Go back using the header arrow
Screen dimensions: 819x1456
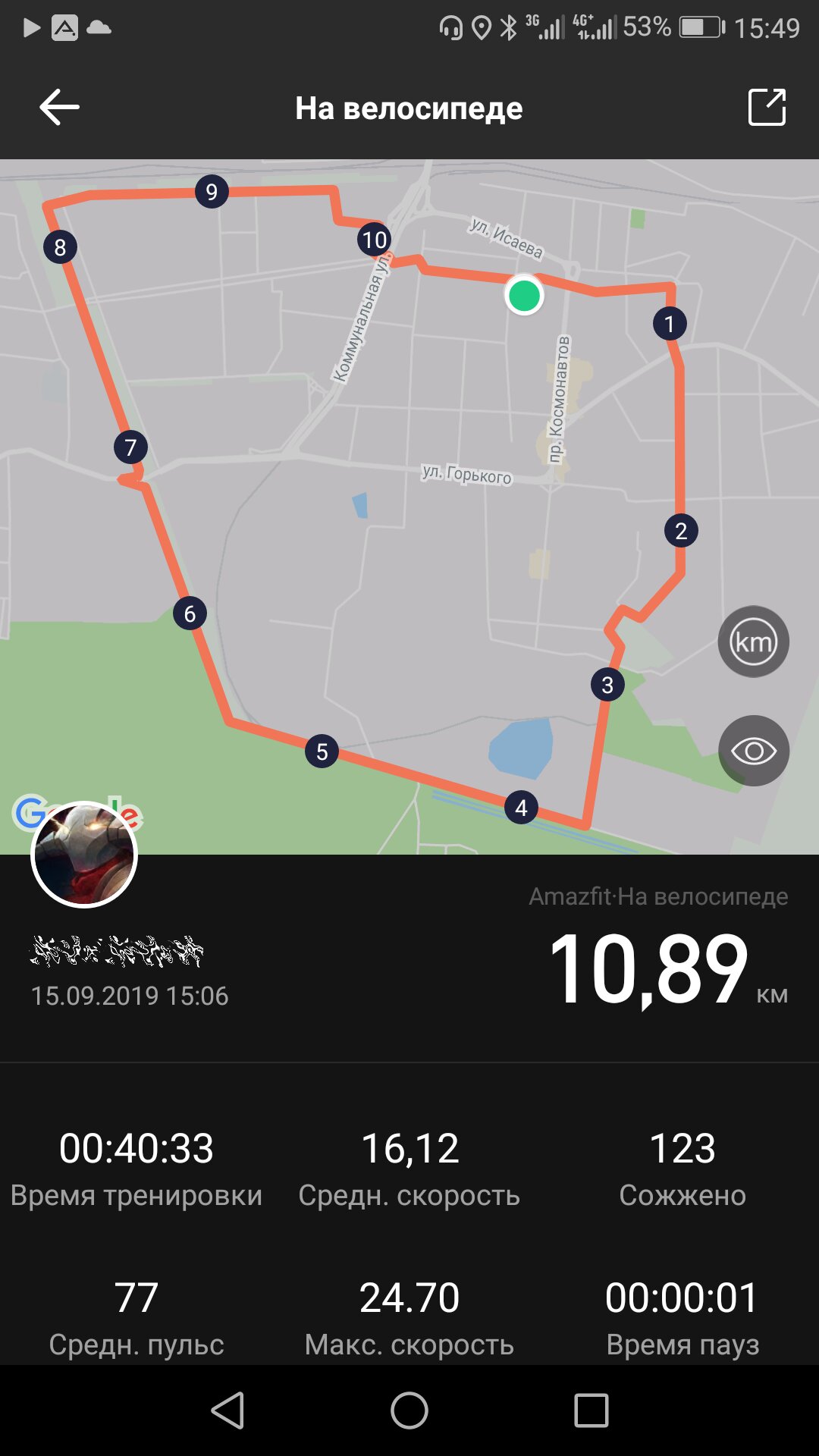click(x=59, y=107)
